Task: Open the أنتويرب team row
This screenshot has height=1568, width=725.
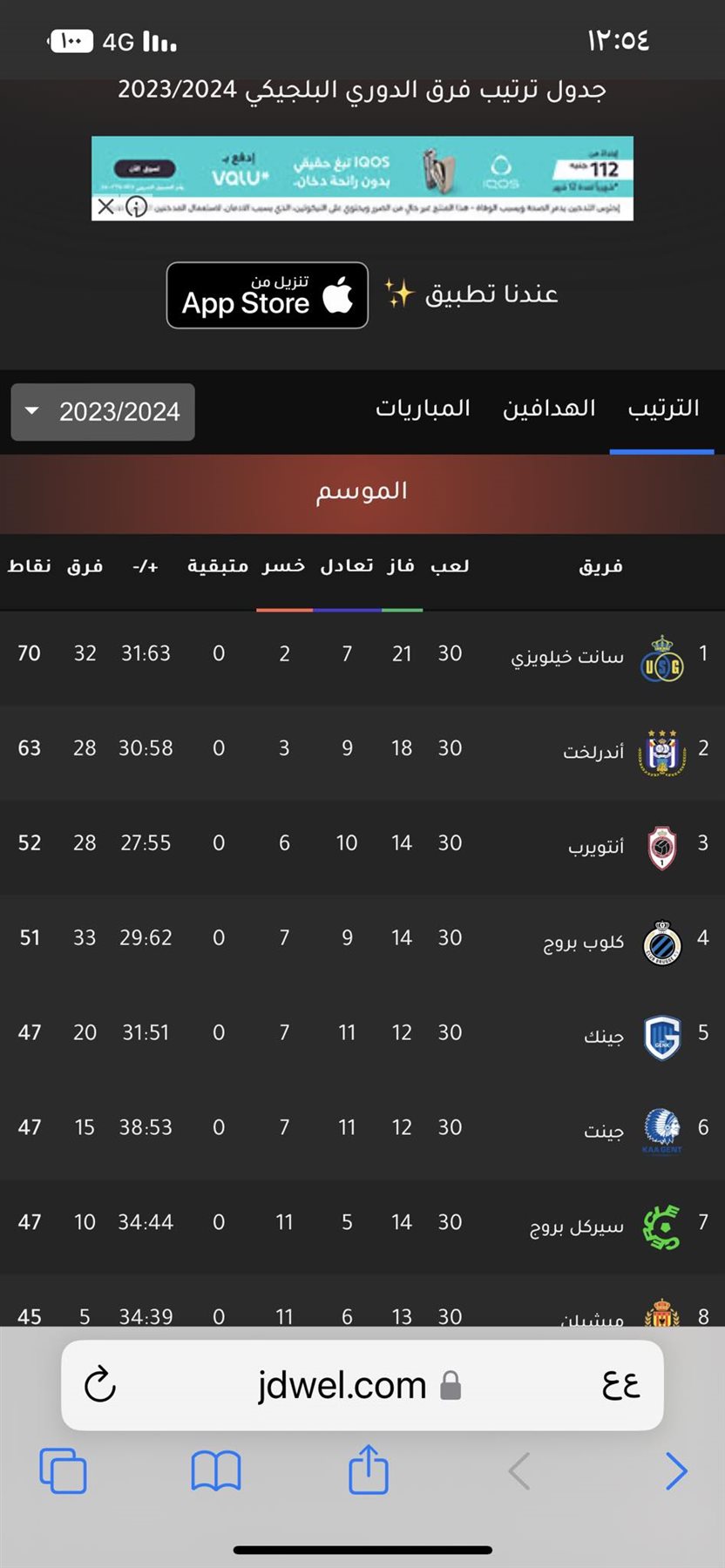Action: (596, 847)
